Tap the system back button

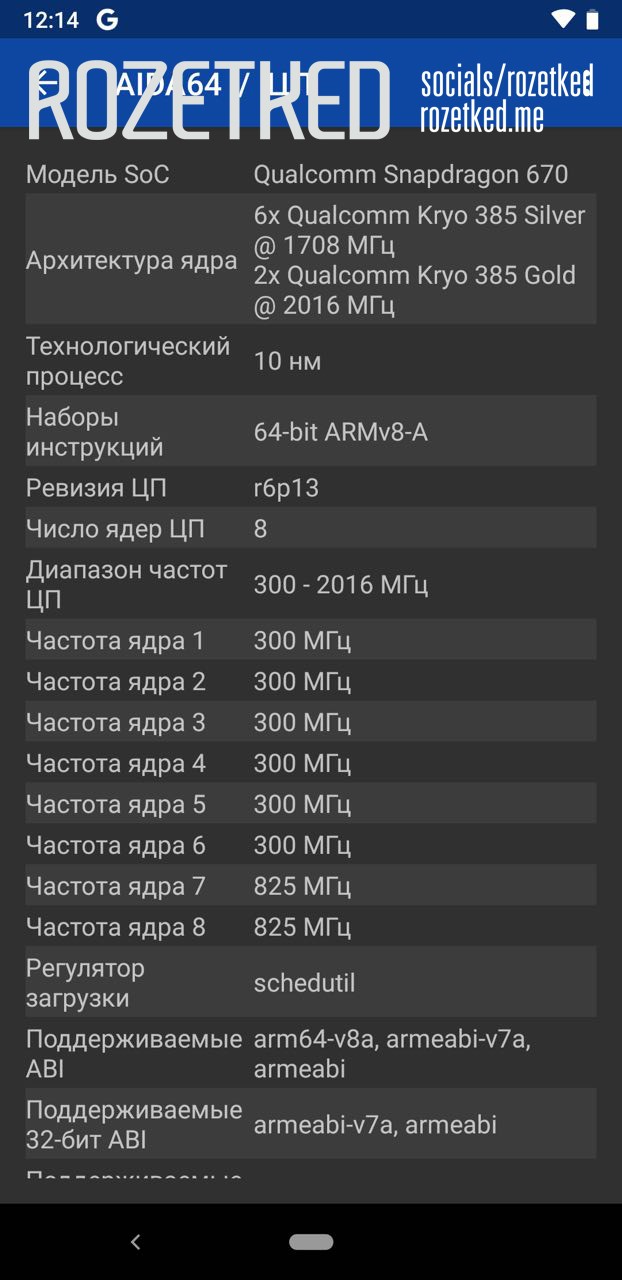[136, 1242]
